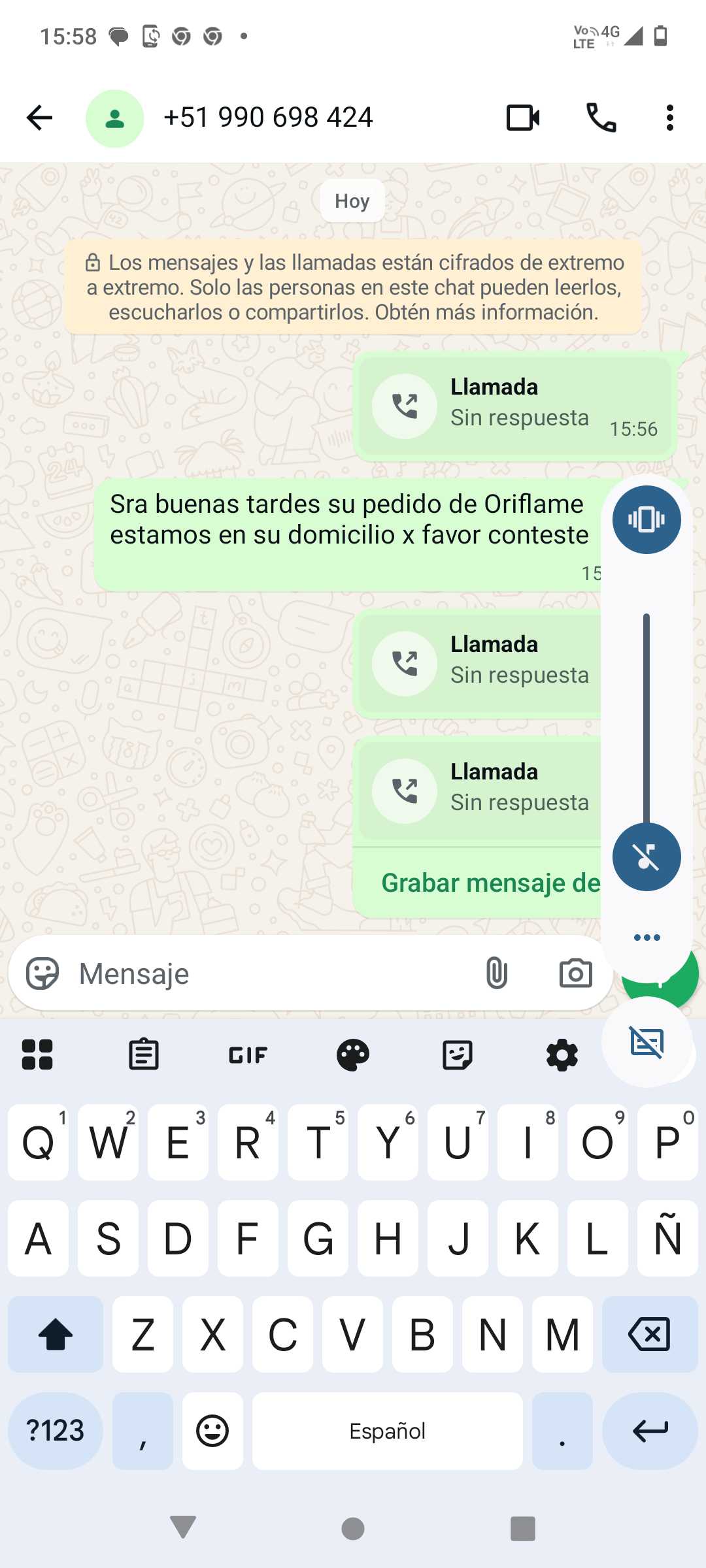
Task: Switch ringer to vibrate mode
Action: click(647, 519)
